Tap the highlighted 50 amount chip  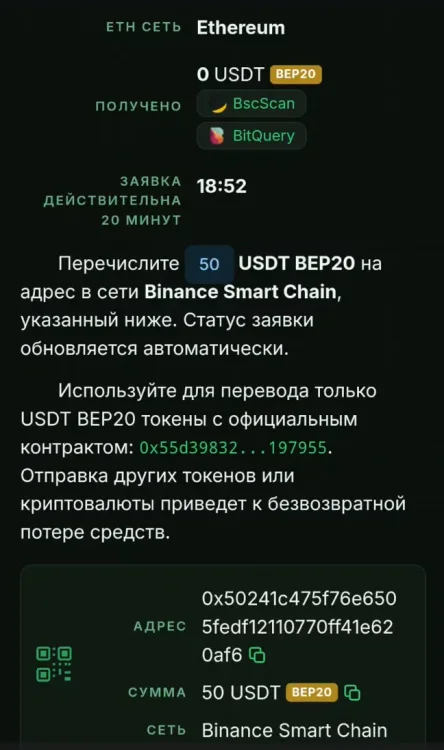click(x=209, y=264)
